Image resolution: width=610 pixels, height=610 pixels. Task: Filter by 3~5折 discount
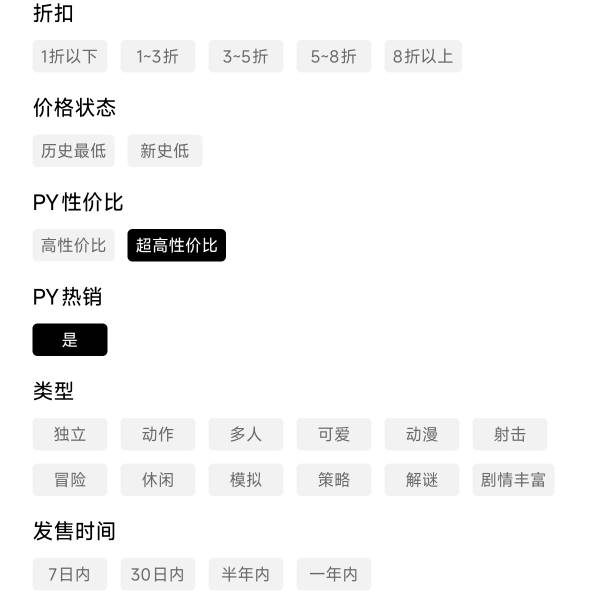tap(246, 57)
